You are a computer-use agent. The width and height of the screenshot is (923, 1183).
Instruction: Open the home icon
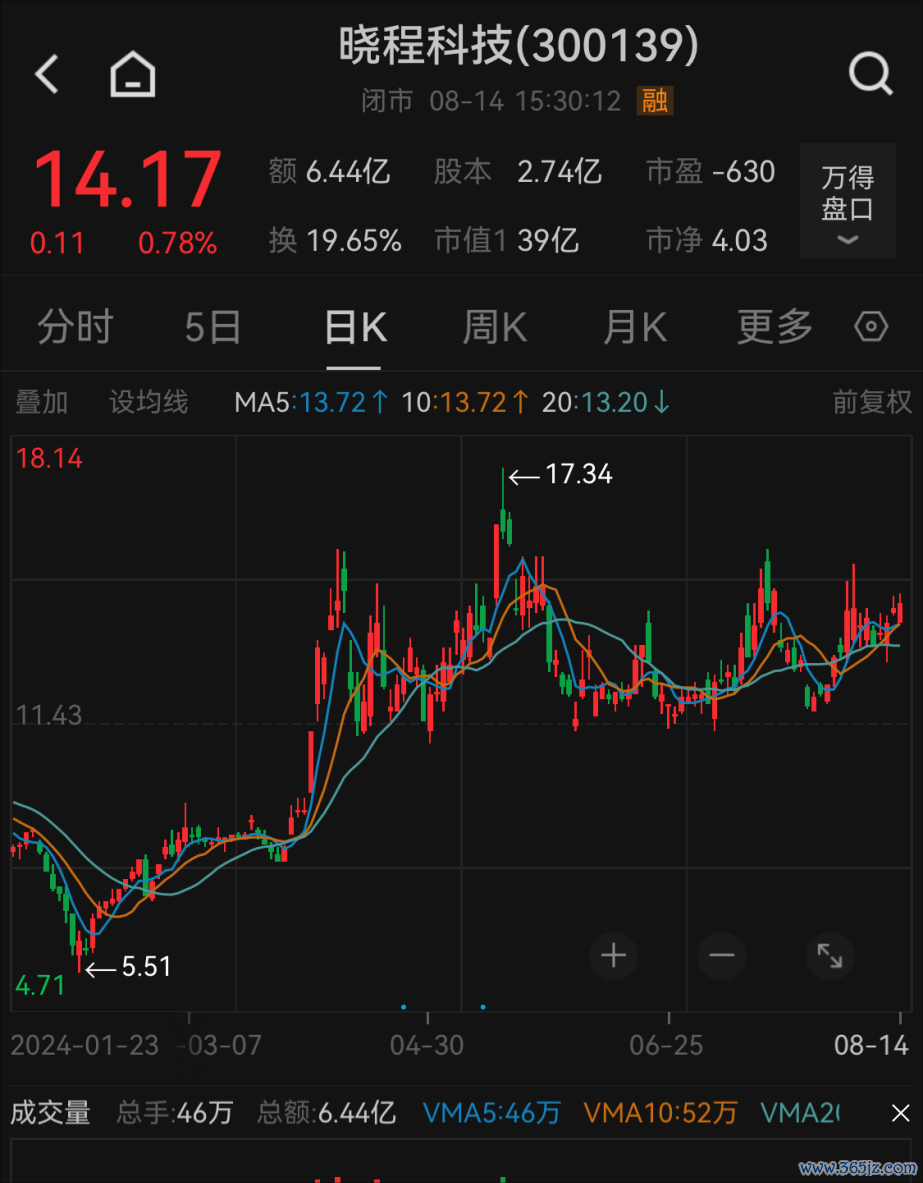click(x=133, y=74)
